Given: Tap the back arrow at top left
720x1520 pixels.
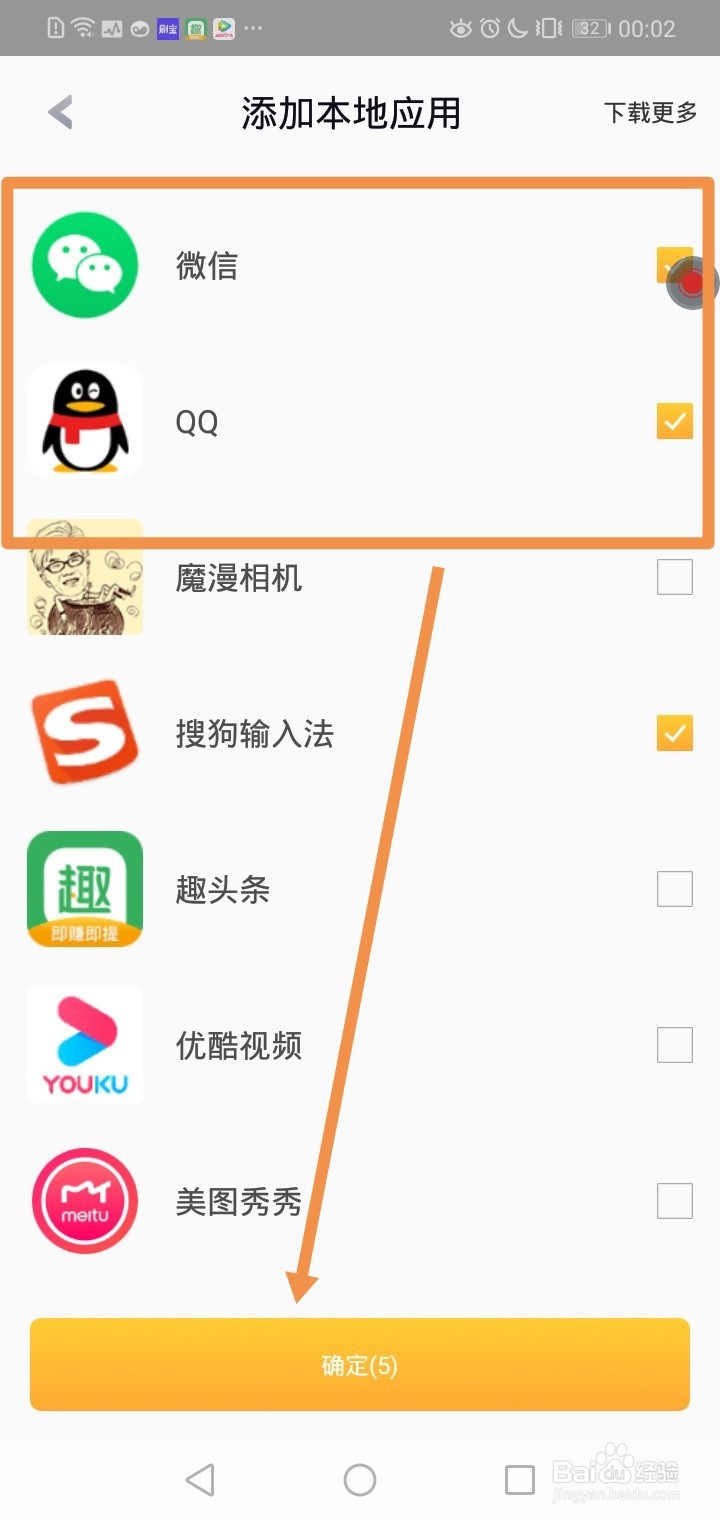Looking at the screenshot, I should (x=60, y=112).
